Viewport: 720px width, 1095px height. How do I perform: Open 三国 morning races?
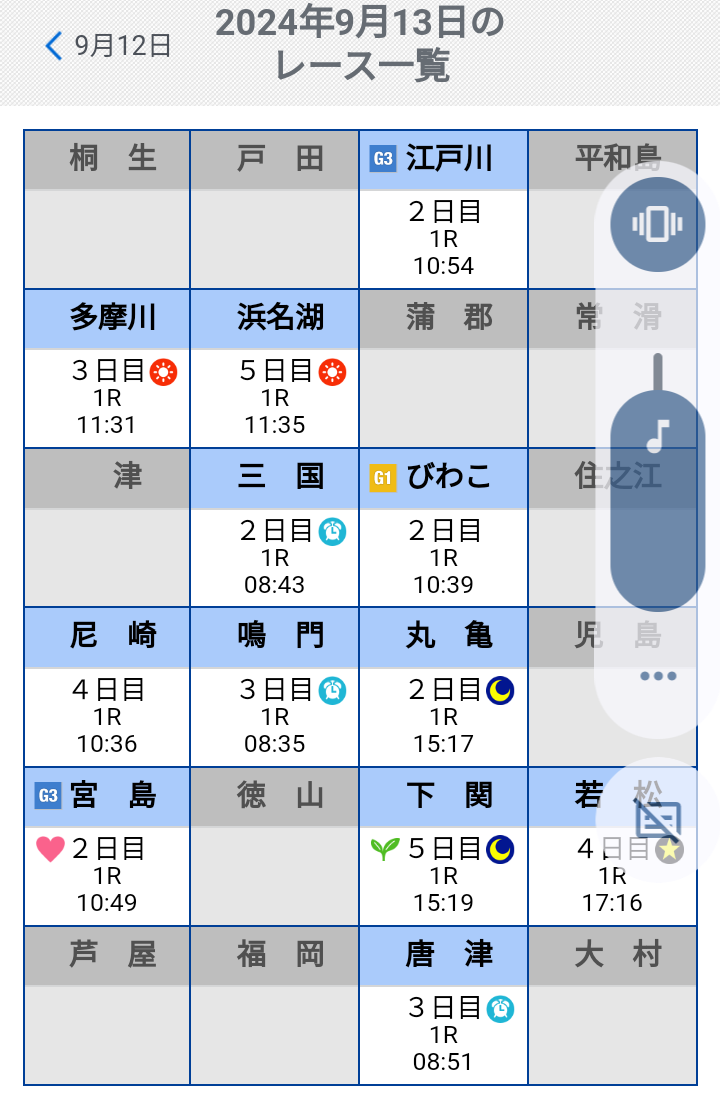click(275, 556)
